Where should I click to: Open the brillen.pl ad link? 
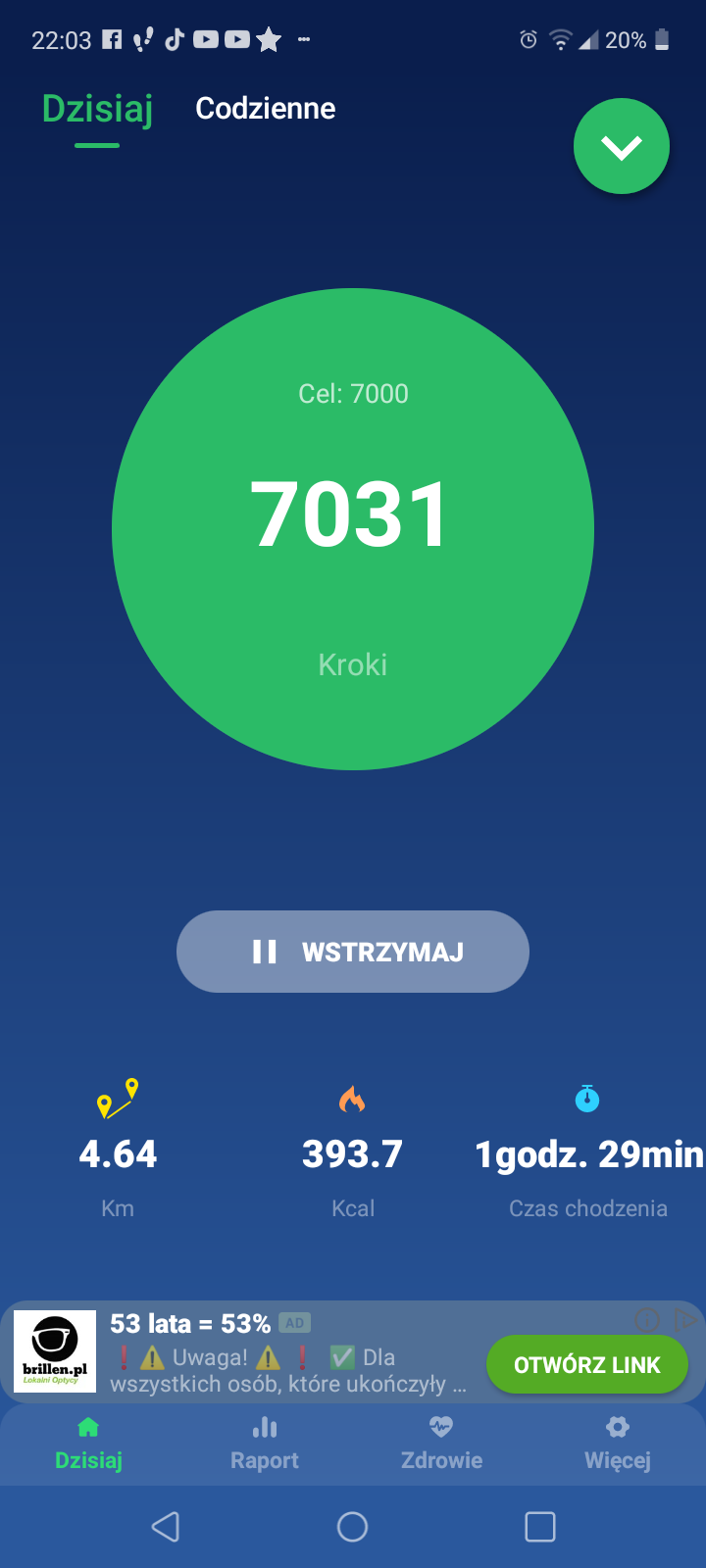[x=587, y=1364]
